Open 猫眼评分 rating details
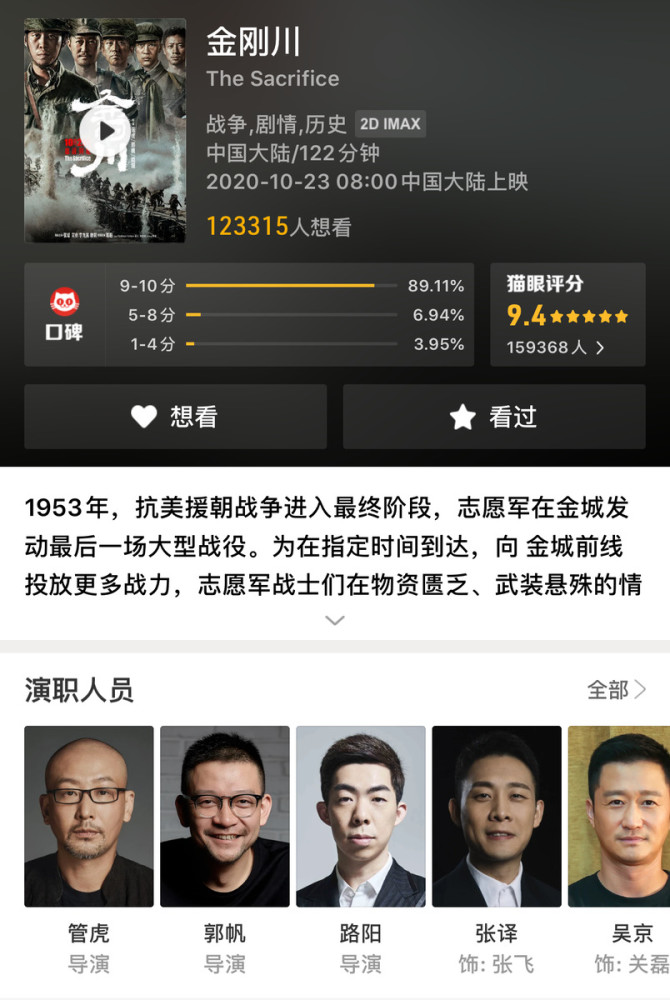Viewport: 670px width, 1000px height. (x=566, y=315)
